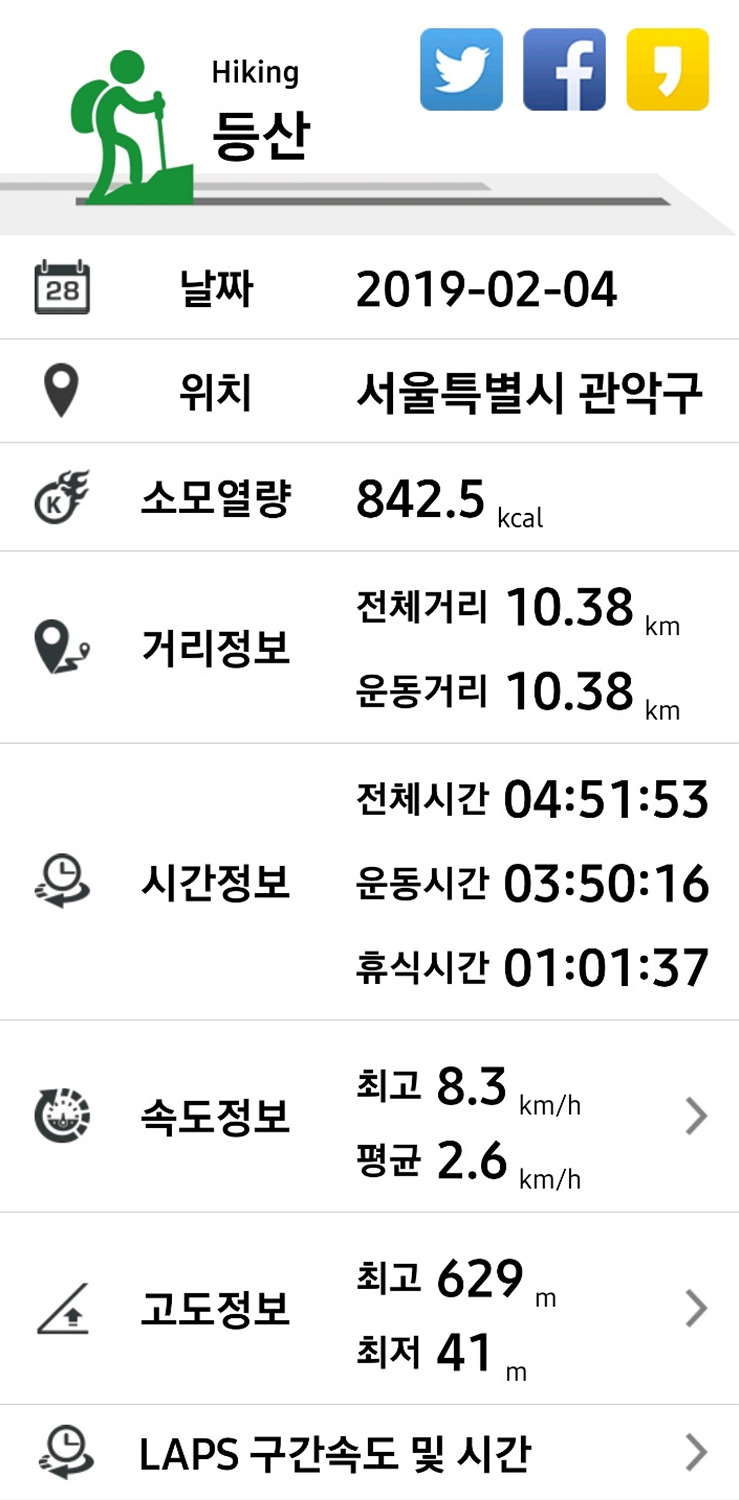Open the 속도정보 speed details row

369,1116
